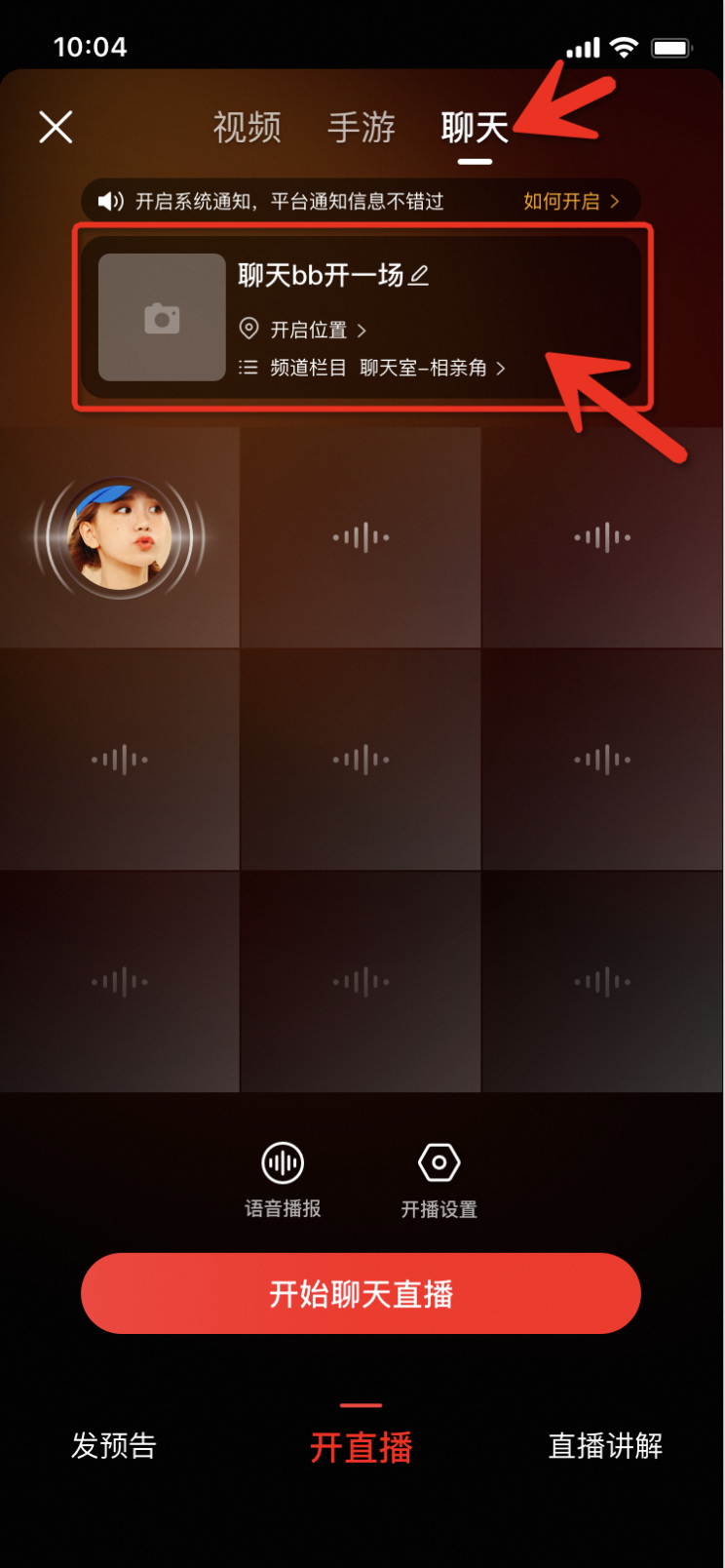Open 开启位置 location setting

coord(303,330)
